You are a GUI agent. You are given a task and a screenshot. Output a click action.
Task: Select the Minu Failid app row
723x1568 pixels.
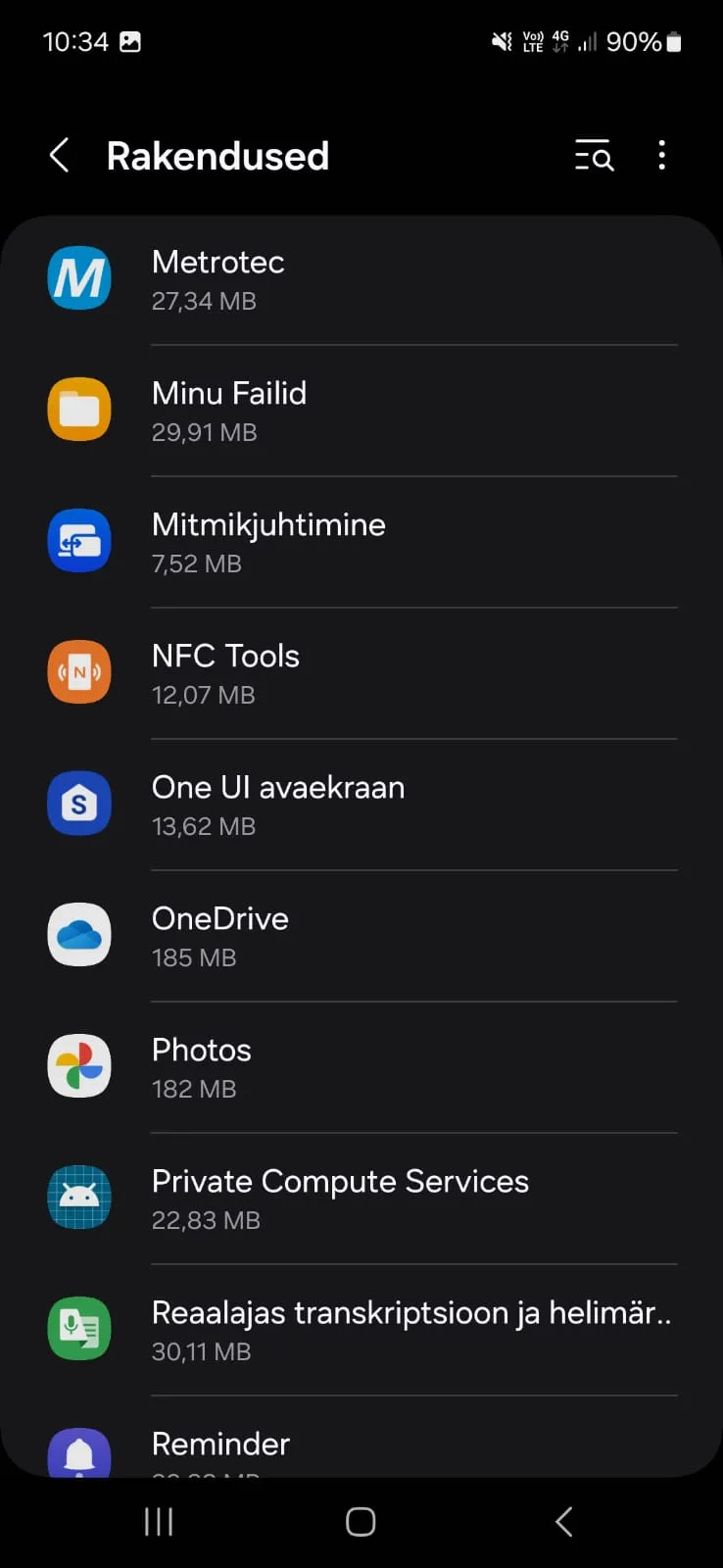361,411
